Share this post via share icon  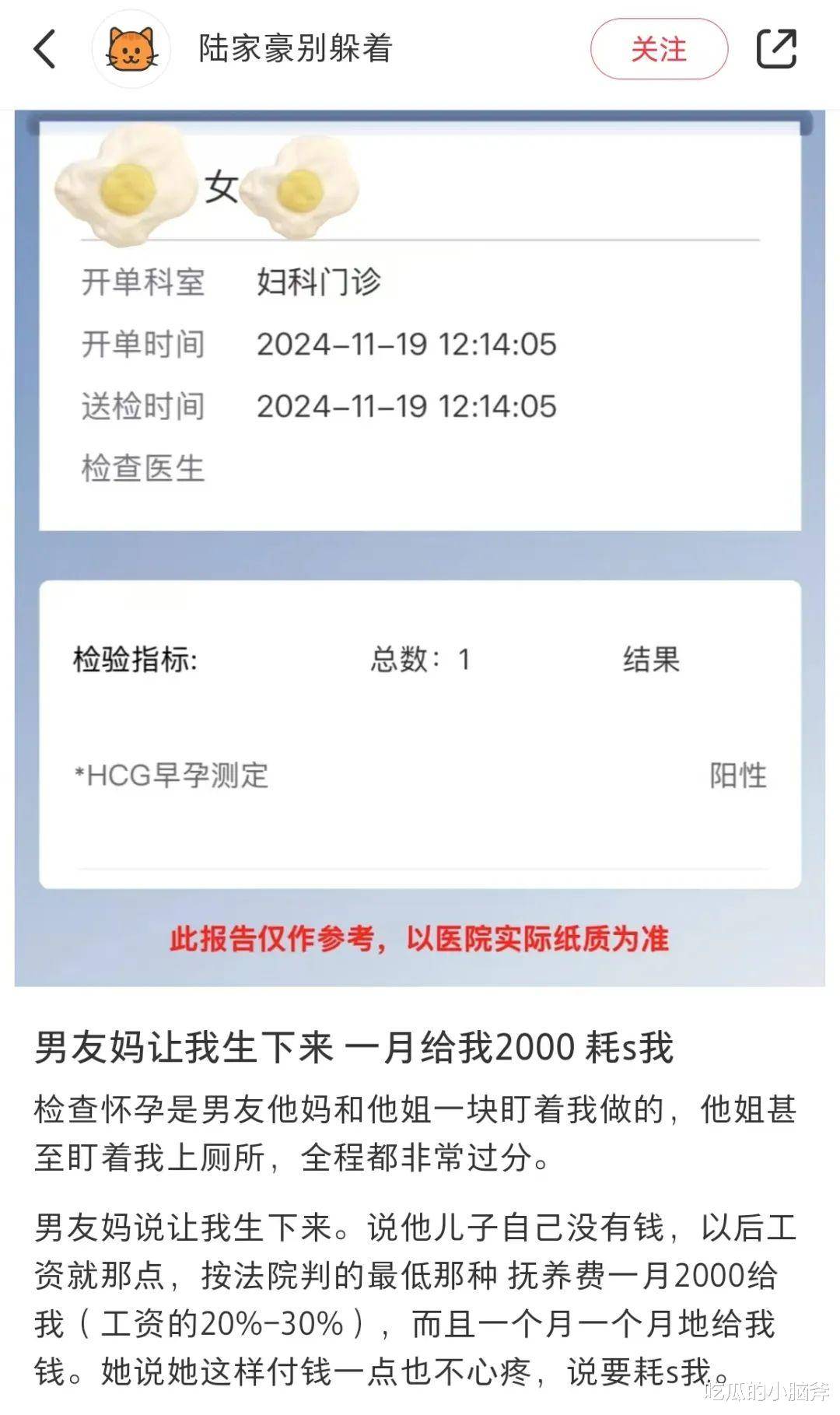[x=776, y=49]
